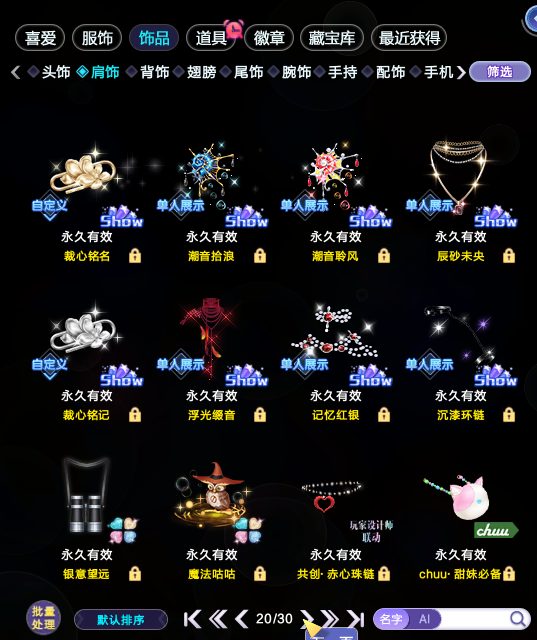Open 批量处理 batch processing

[x=44, y=618]
